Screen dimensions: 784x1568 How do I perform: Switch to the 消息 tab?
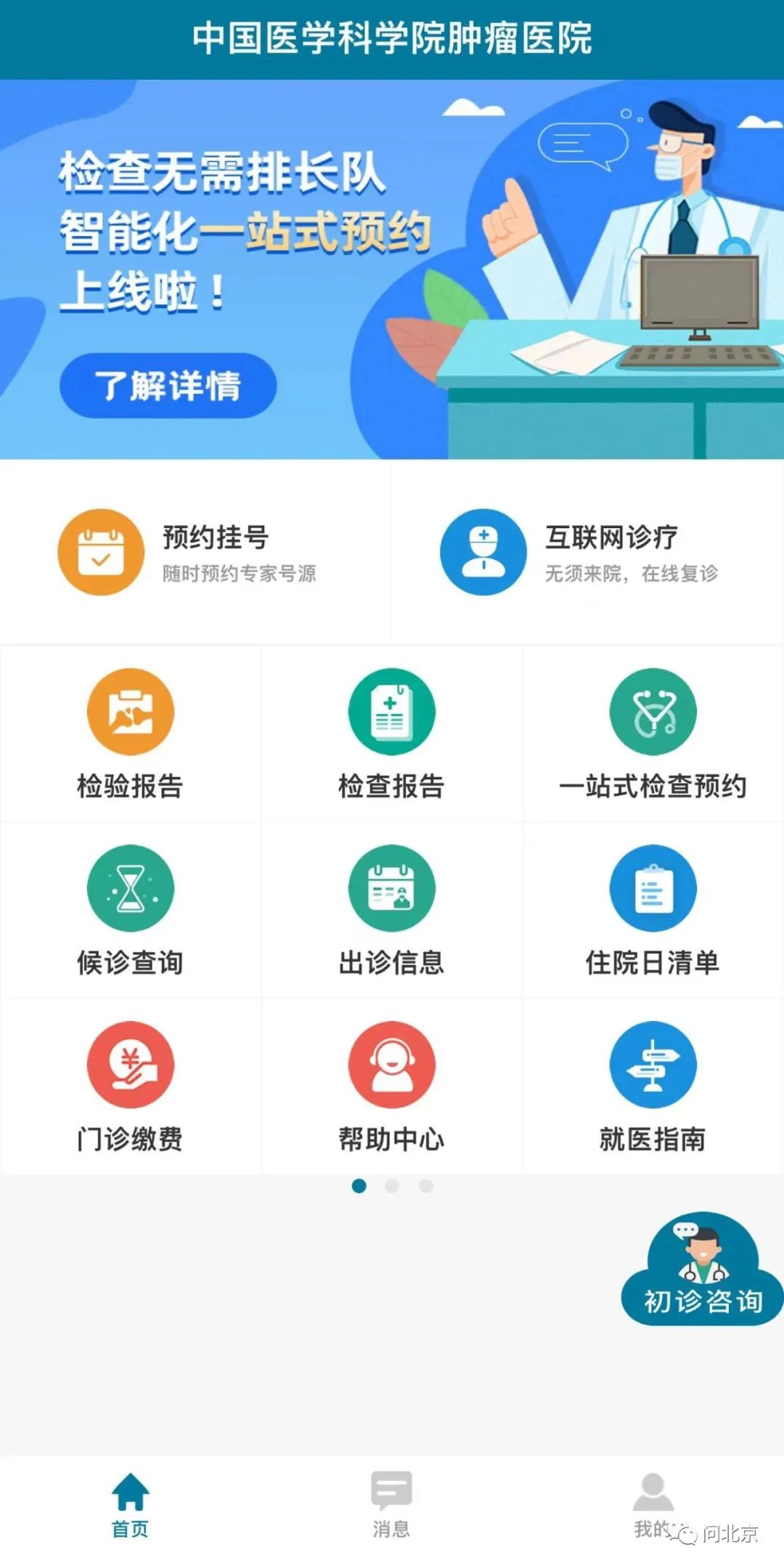point(391,1505)
